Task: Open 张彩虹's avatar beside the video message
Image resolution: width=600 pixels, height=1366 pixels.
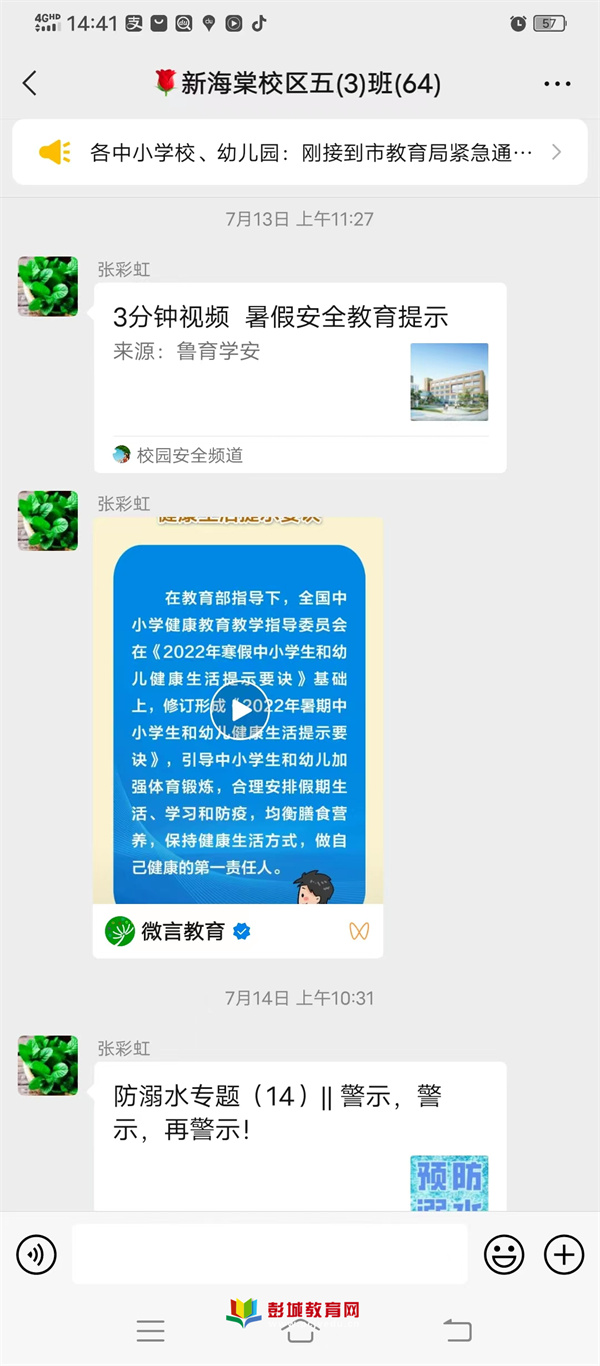Action: 48,521
